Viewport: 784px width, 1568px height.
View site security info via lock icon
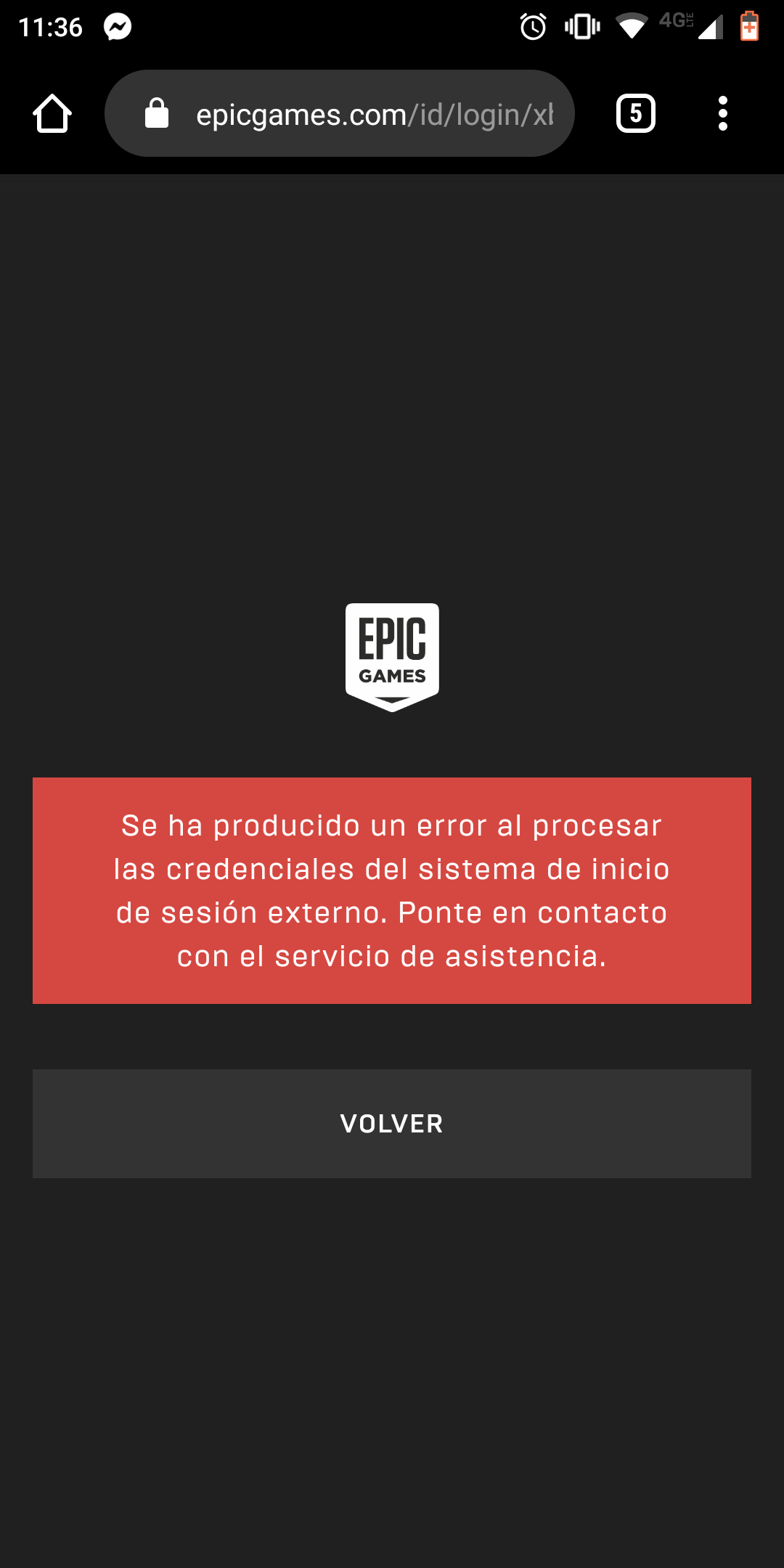click(x=157, y=114)
